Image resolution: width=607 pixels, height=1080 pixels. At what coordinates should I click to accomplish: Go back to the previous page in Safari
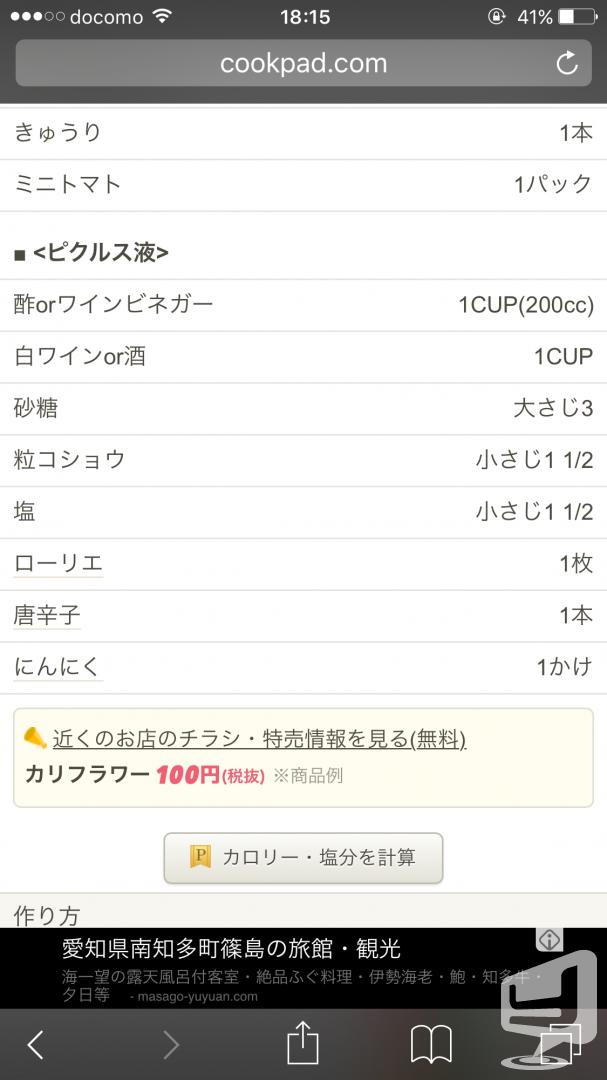(x=36, y=1044)
